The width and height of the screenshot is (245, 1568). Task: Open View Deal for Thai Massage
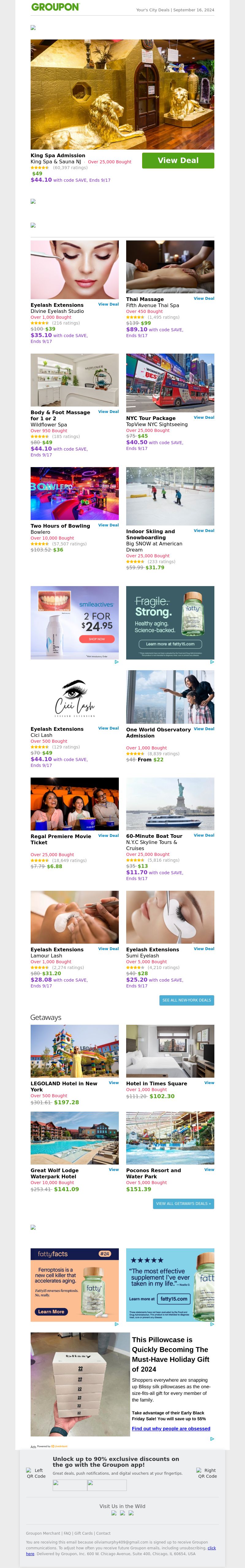point(204,298)
